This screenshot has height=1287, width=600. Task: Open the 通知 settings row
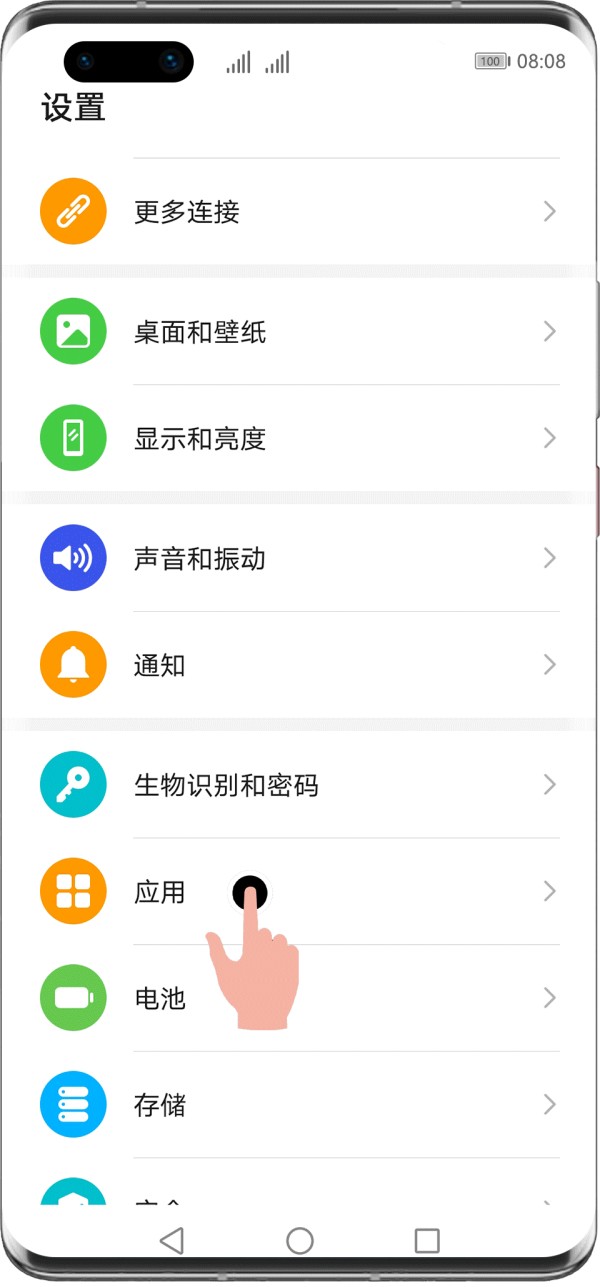click(x=300, y=665)
